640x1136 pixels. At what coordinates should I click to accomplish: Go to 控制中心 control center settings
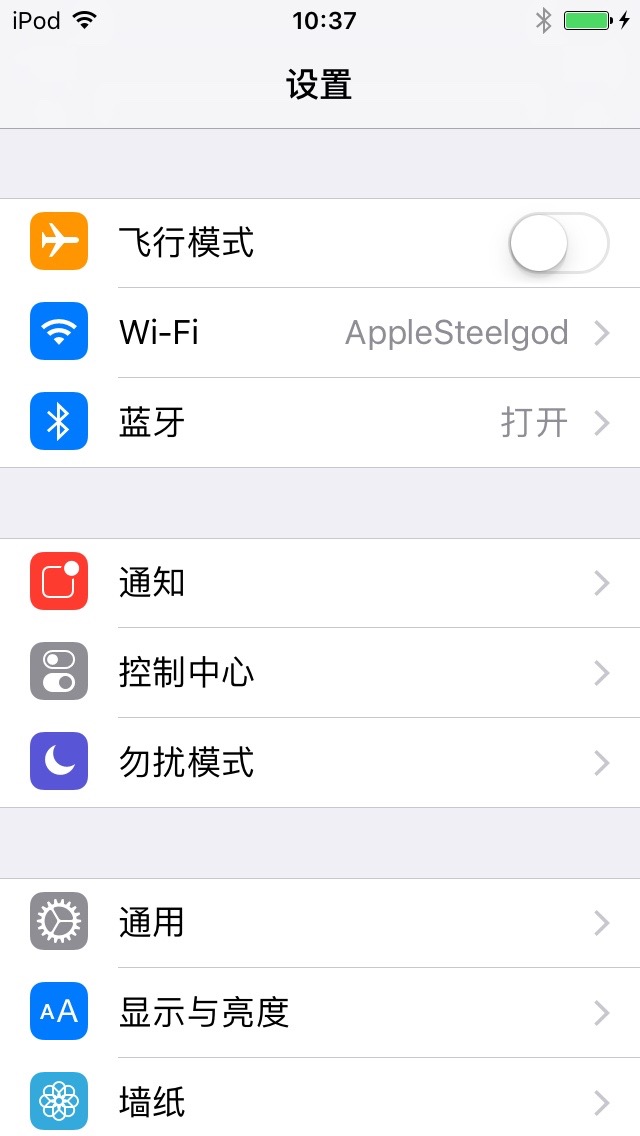point(320,673)
